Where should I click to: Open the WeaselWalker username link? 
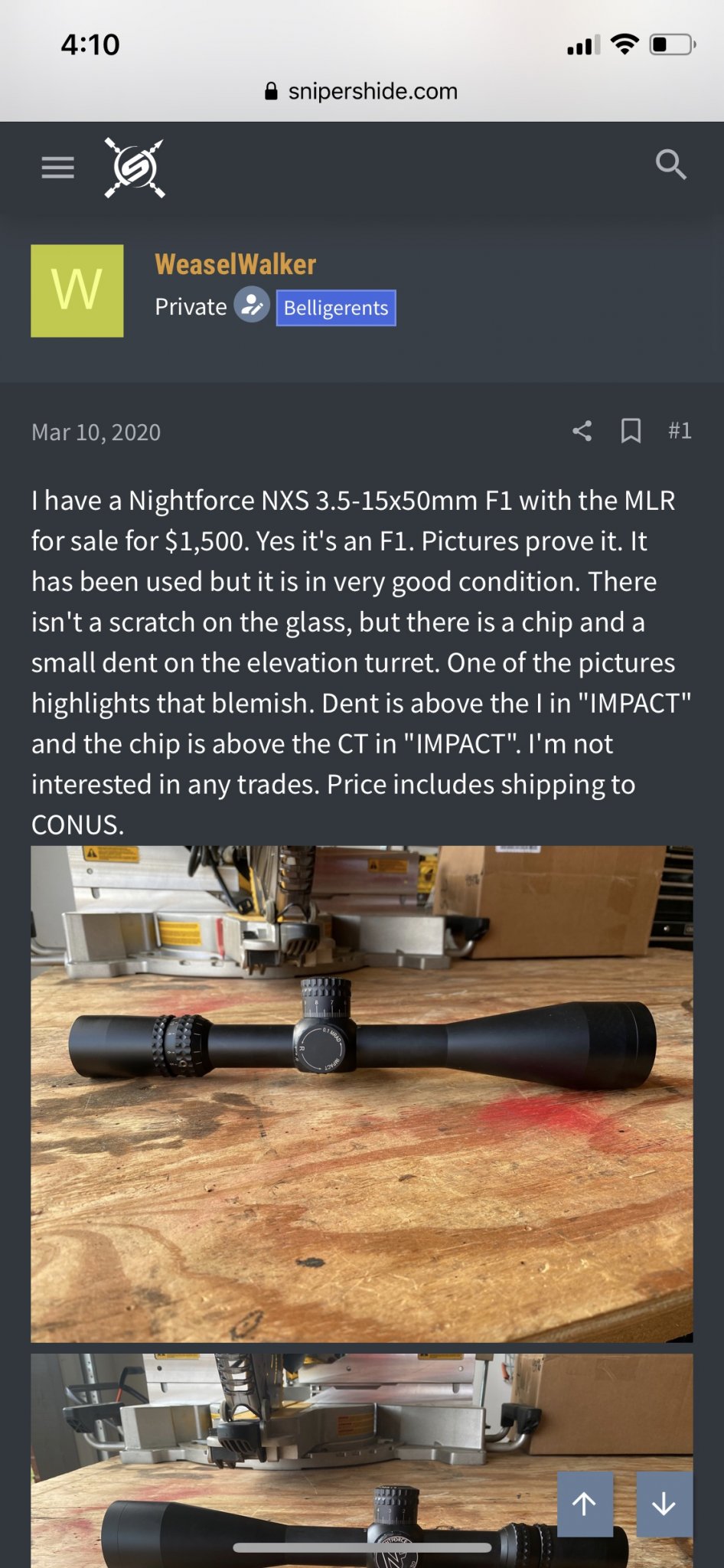click(235, 265)
